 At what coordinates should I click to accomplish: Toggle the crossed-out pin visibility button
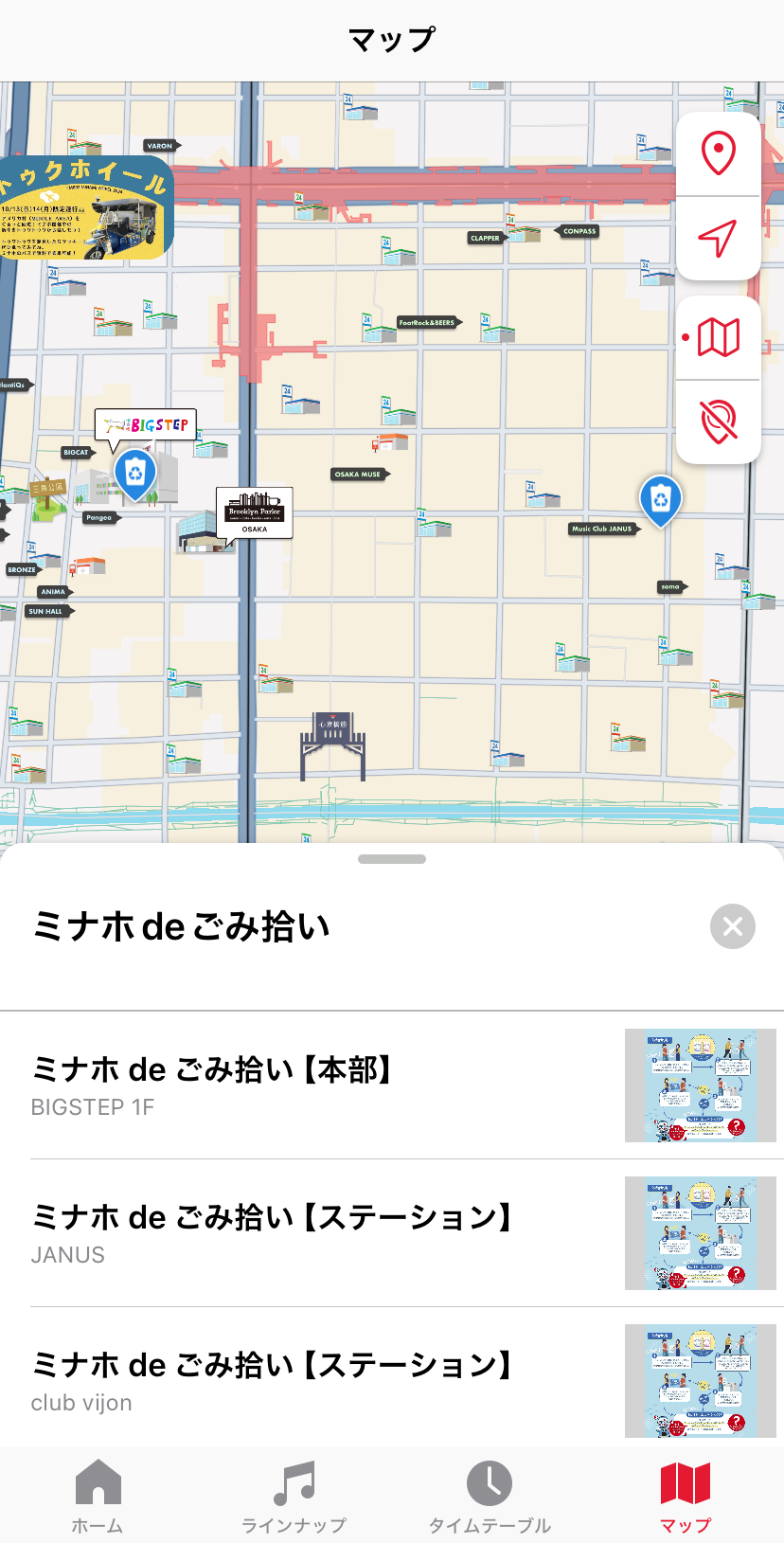719,422
